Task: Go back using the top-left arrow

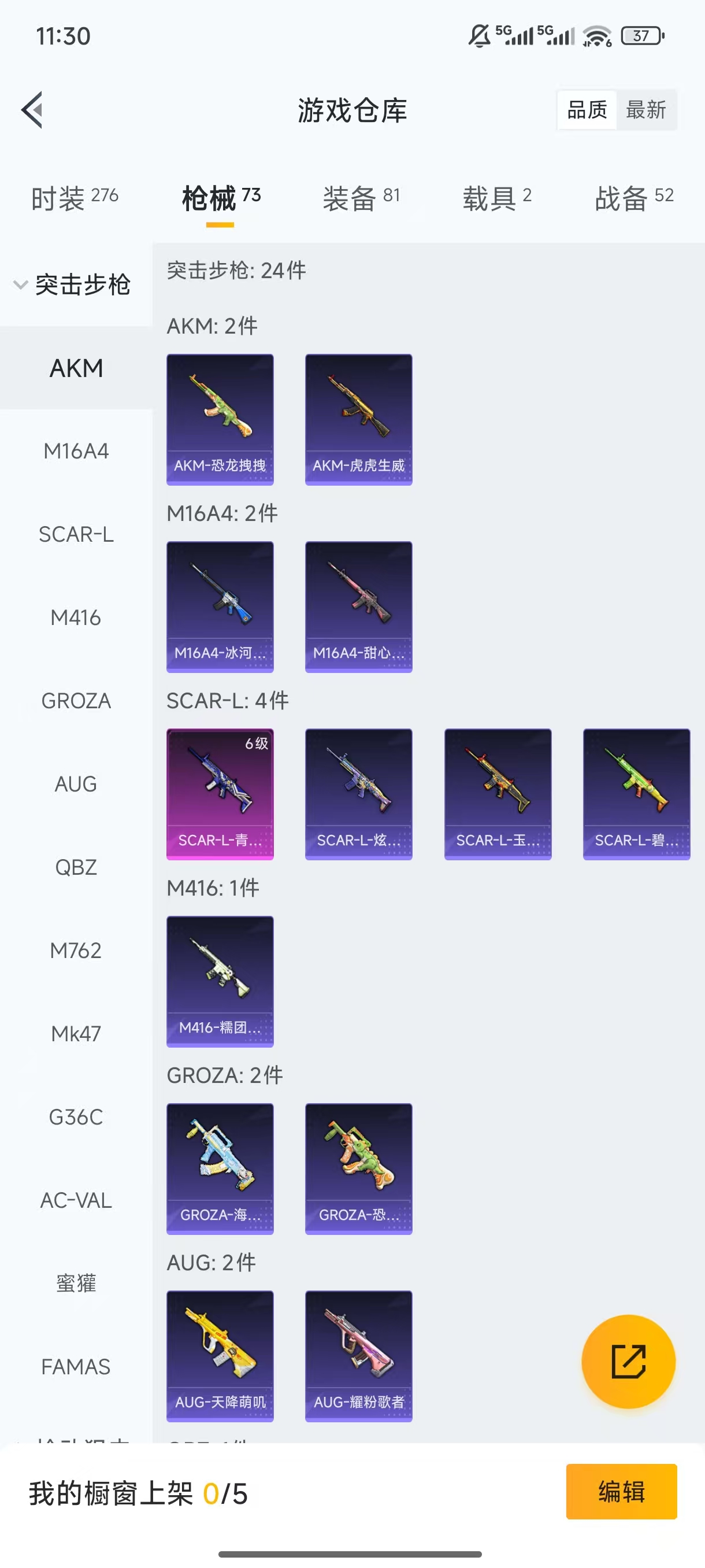Action: tap(32, 110)
